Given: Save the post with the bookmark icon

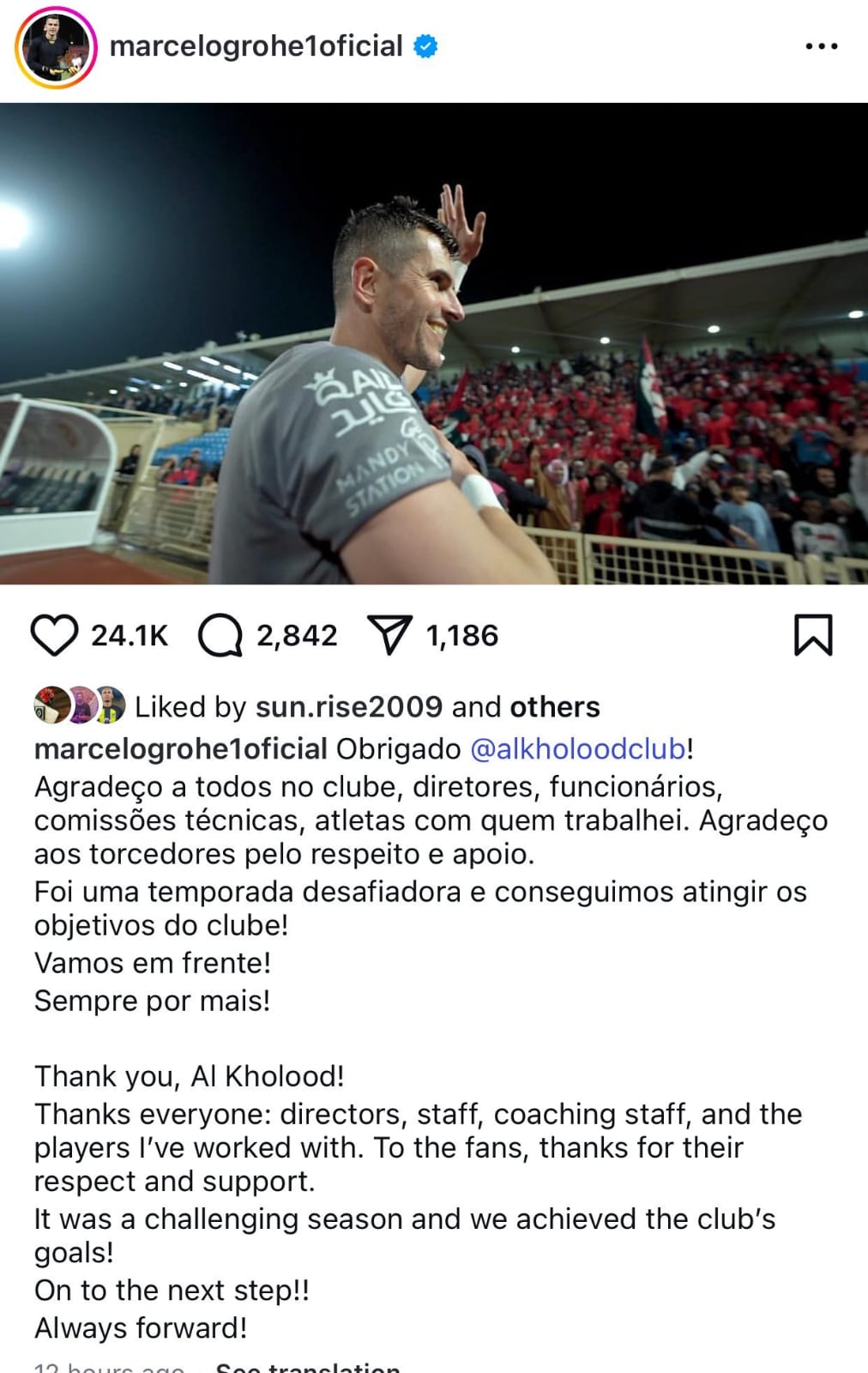Looking at the screenshot, I should (812, 636).
